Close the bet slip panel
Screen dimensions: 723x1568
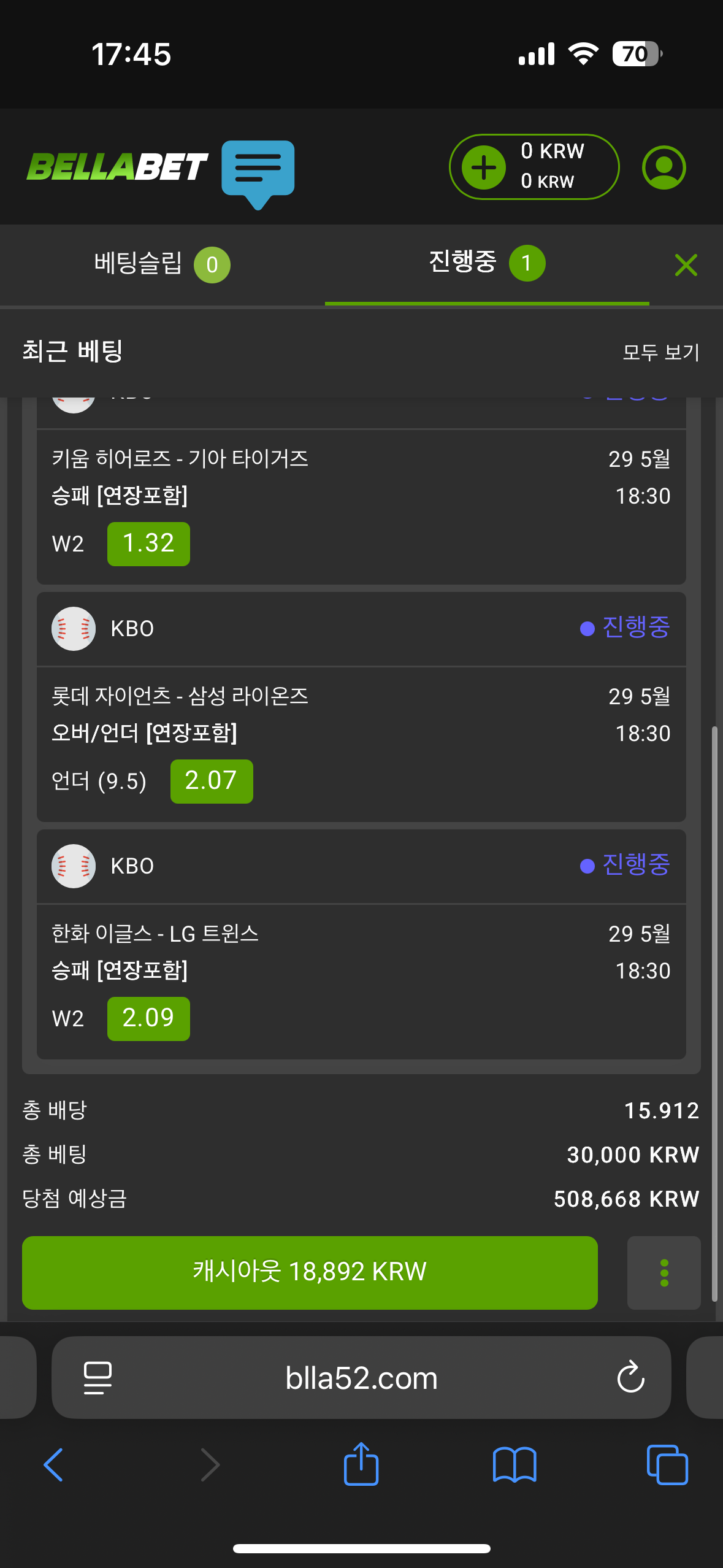click(x=686, y=265)
